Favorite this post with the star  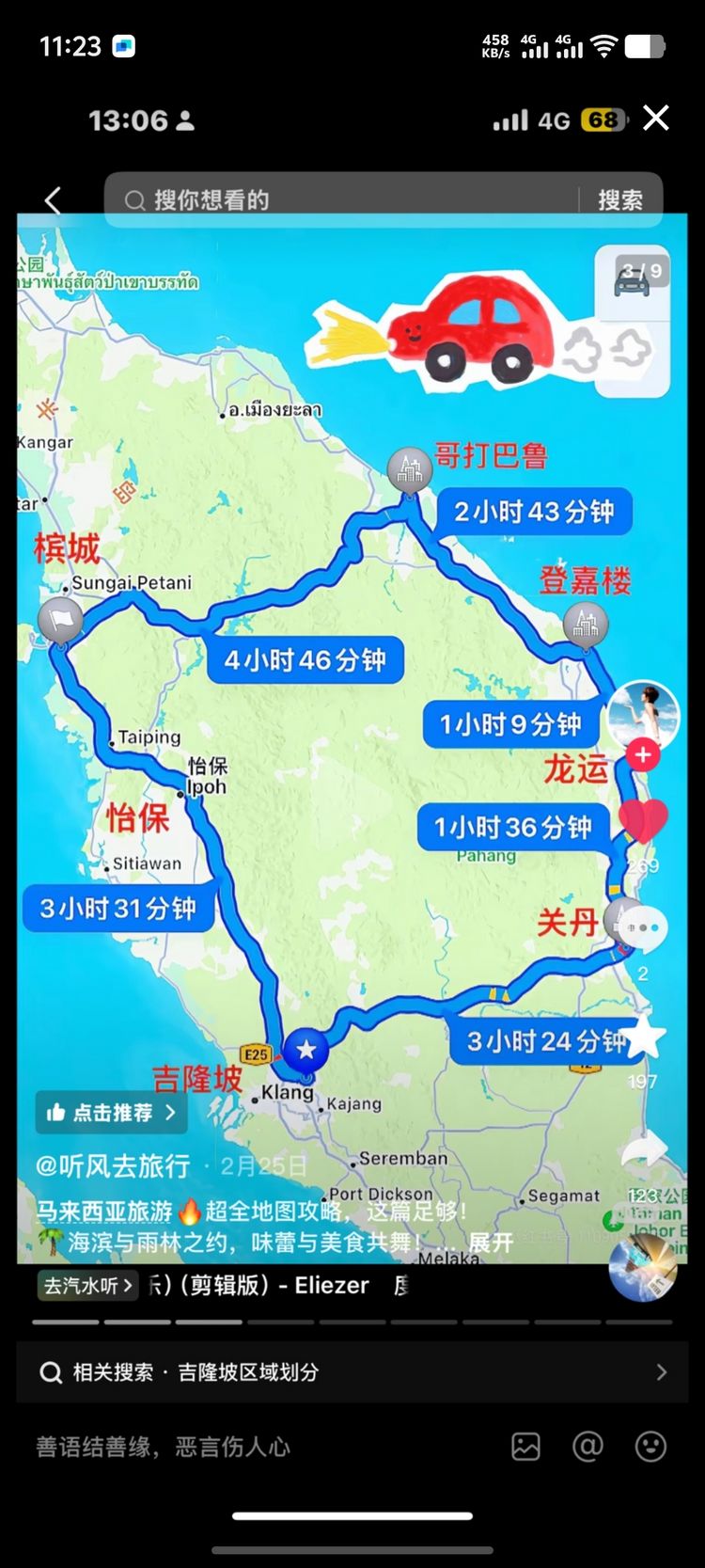click(643, 1038)
